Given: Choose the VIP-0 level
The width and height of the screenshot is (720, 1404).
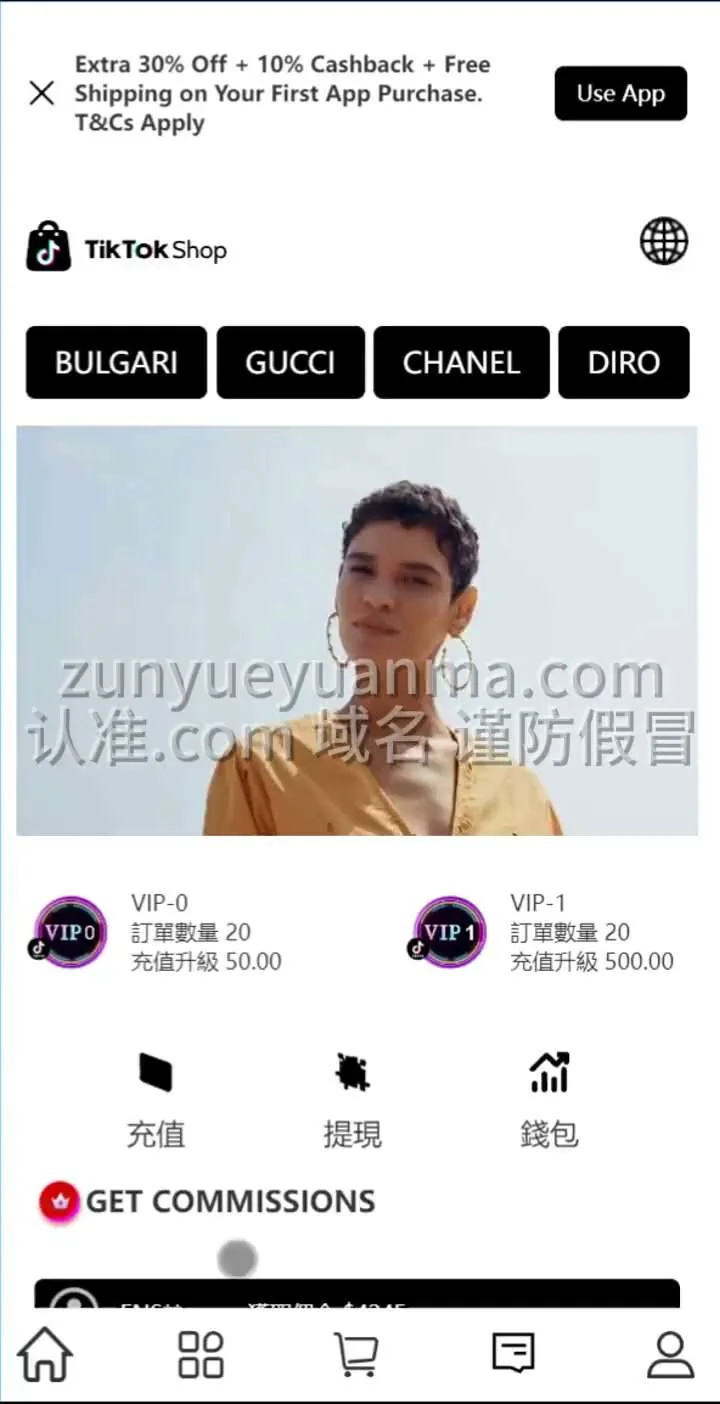Looking at the screenshot, I should click(160, 932).
